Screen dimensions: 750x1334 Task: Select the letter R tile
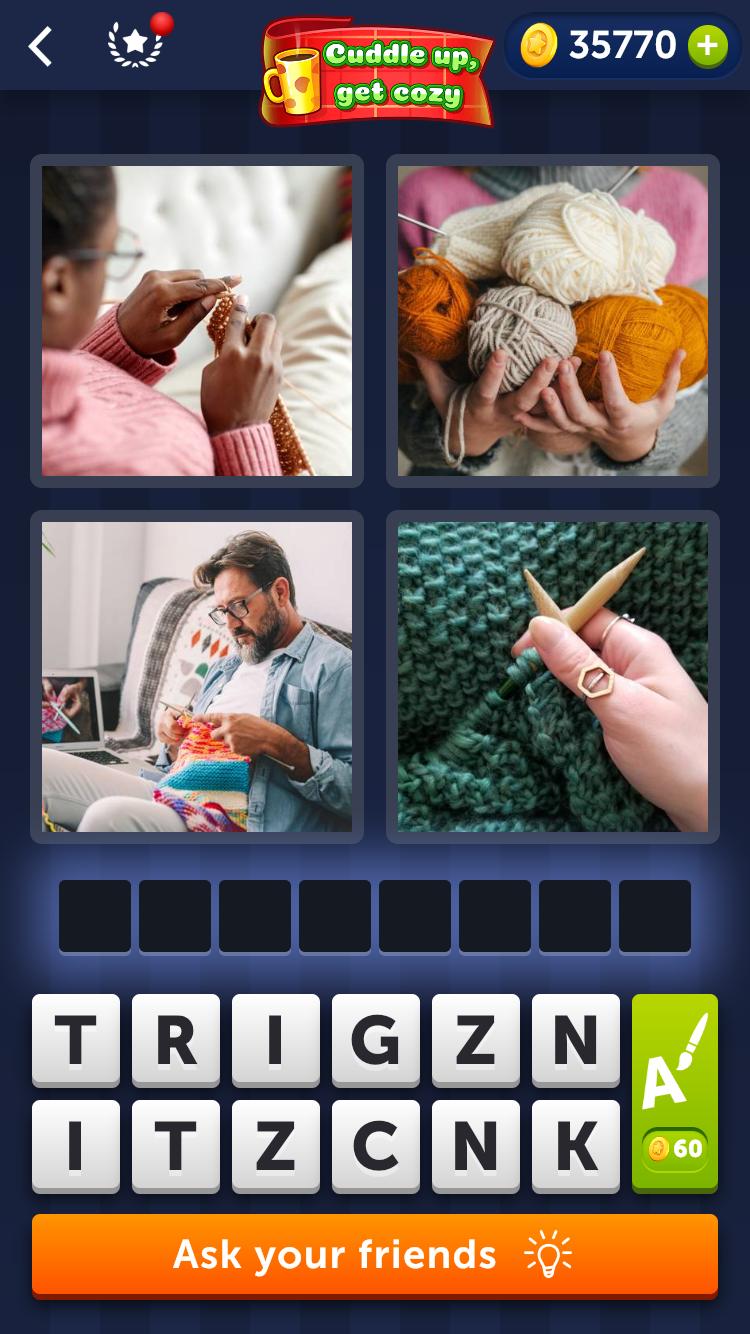(176, 1040)
